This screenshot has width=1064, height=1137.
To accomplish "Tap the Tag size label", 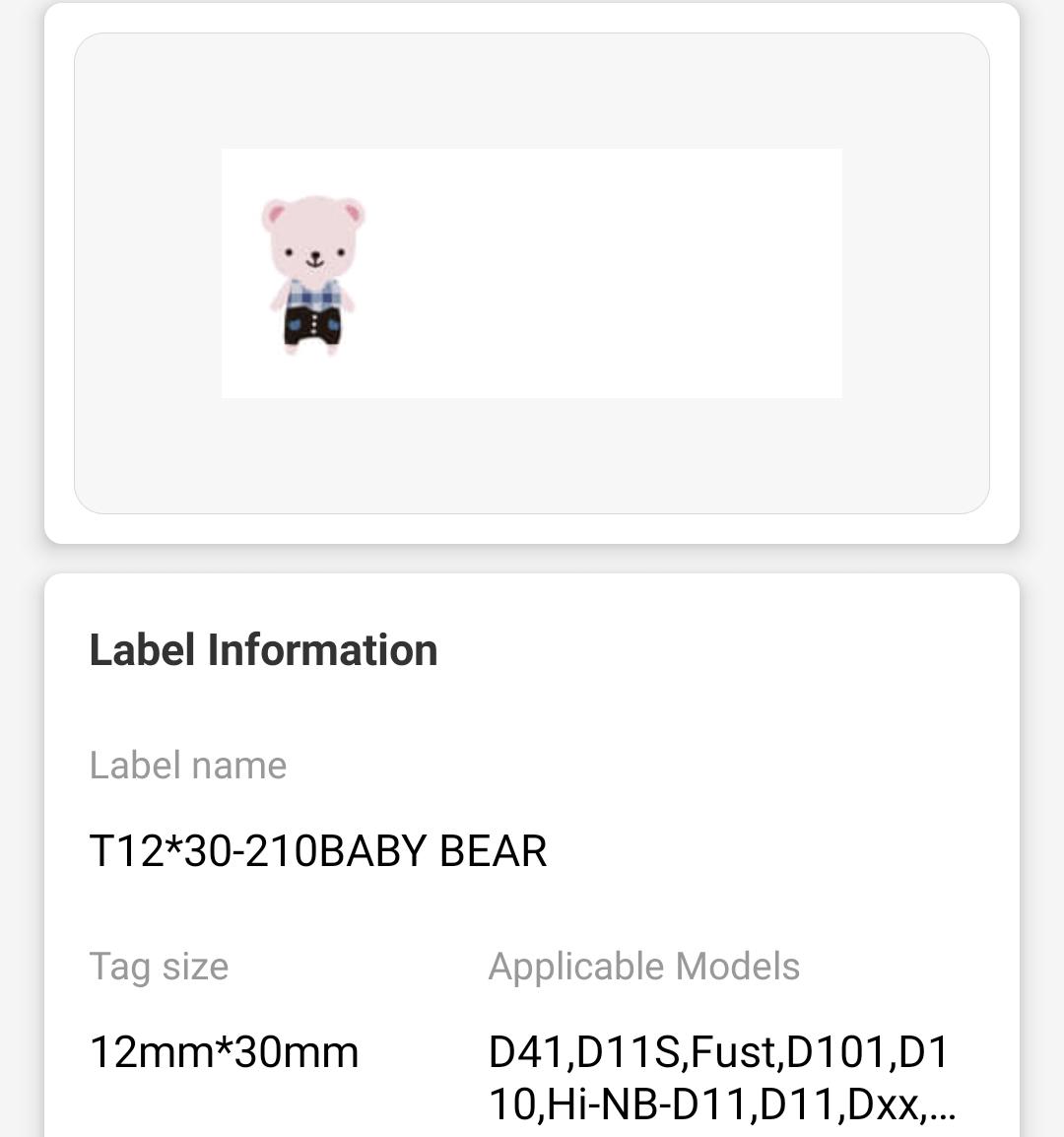I will click(159, 968).
